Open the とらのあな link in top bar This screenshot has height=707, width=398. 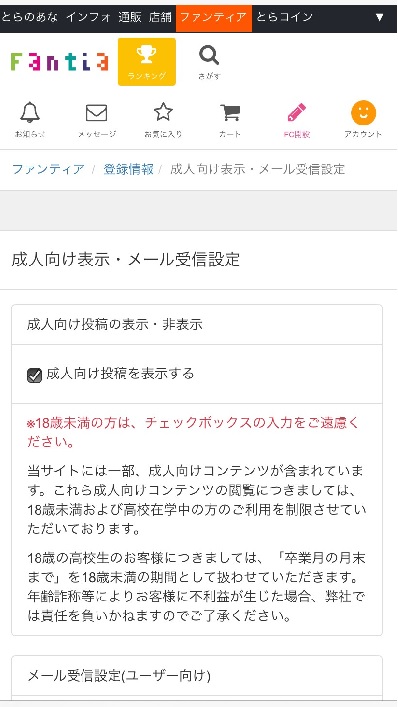coord(30,18)
